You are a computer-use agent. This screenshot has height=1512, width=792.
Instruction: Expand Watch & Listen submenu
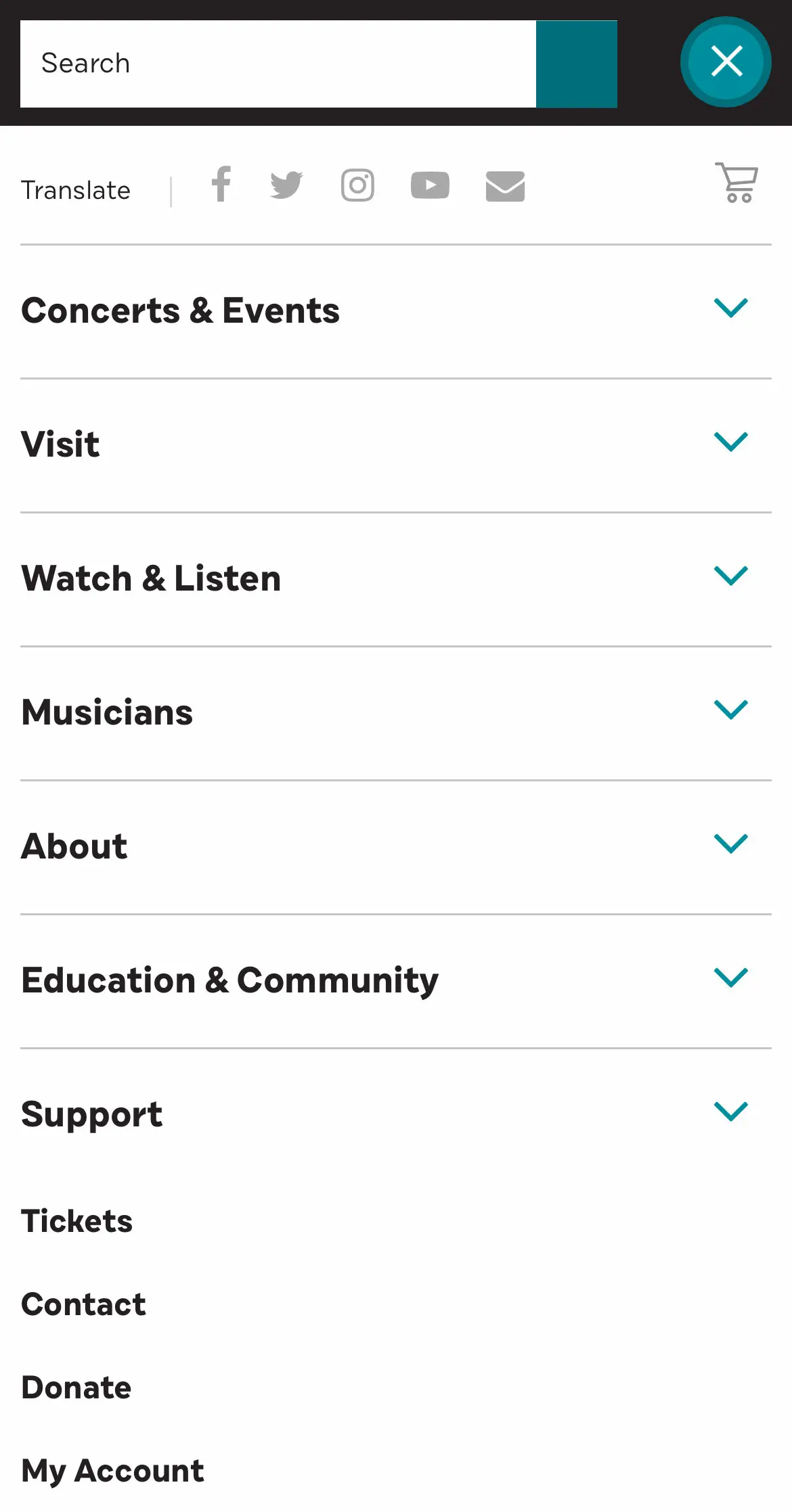[396, 579]
